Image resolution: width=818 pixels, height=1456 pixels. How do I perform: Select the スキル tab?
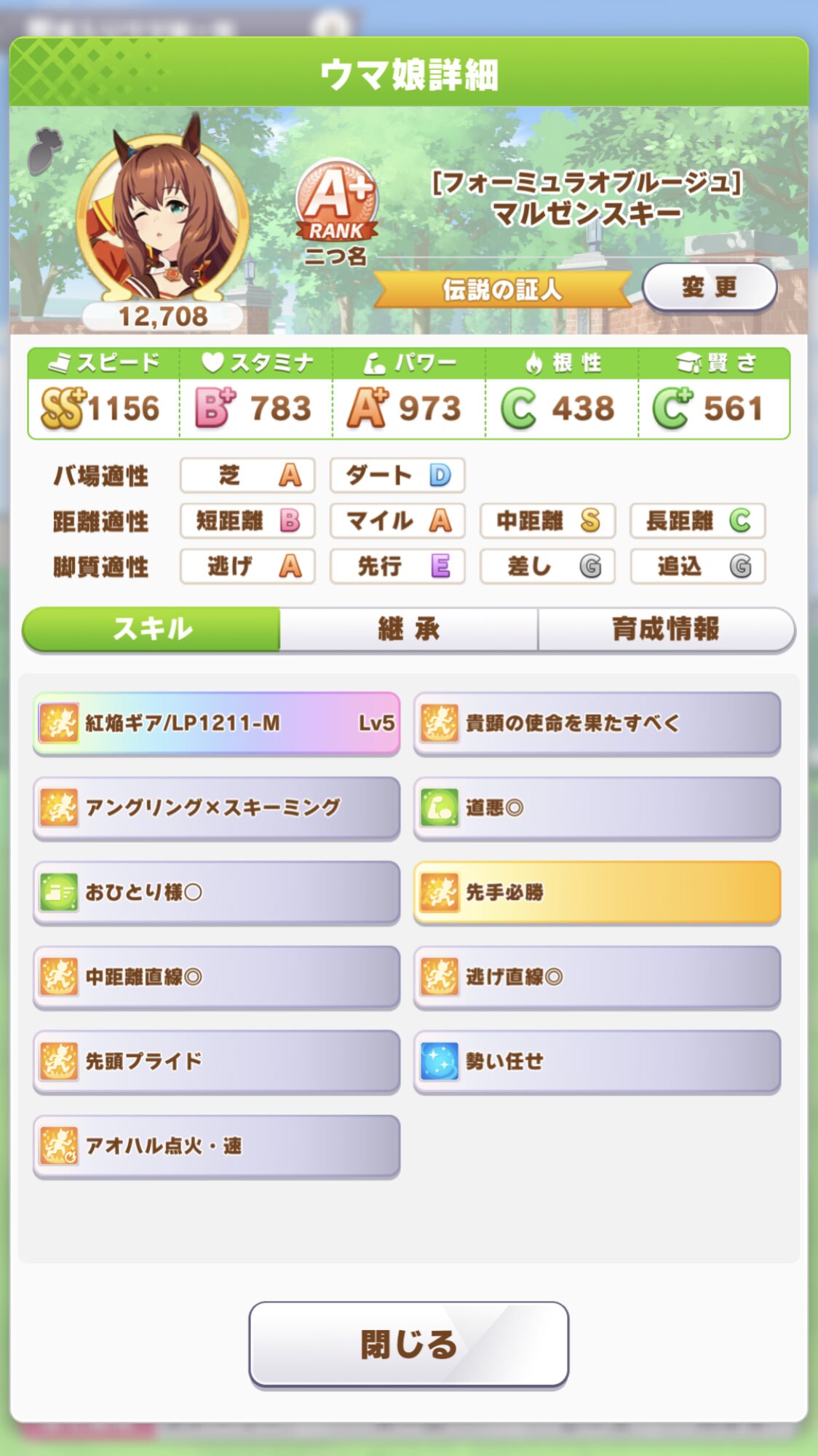point(151,629)
